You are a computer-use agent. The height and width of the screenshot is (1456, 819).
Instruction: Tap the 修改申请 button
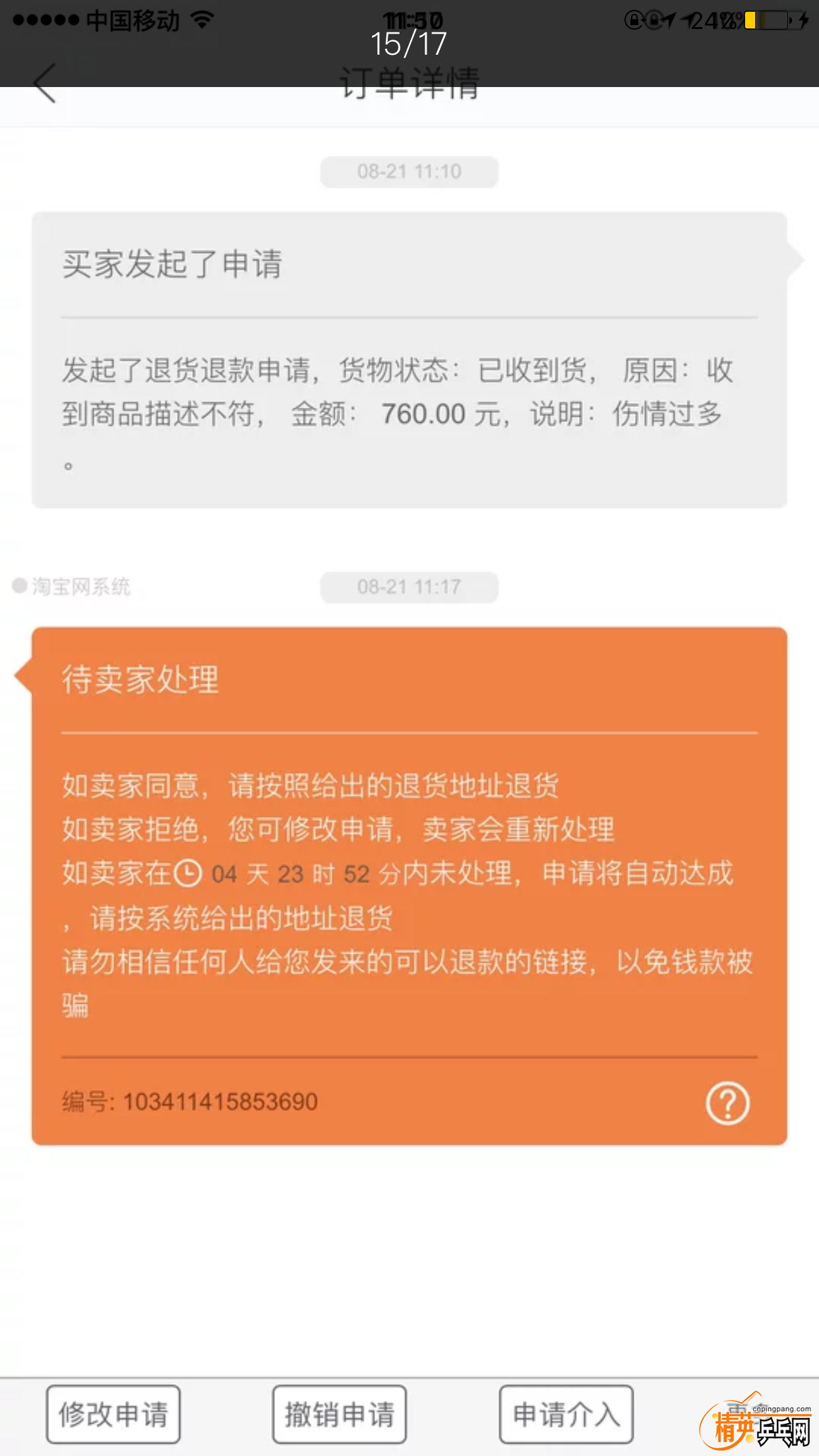coord(113,1414)
